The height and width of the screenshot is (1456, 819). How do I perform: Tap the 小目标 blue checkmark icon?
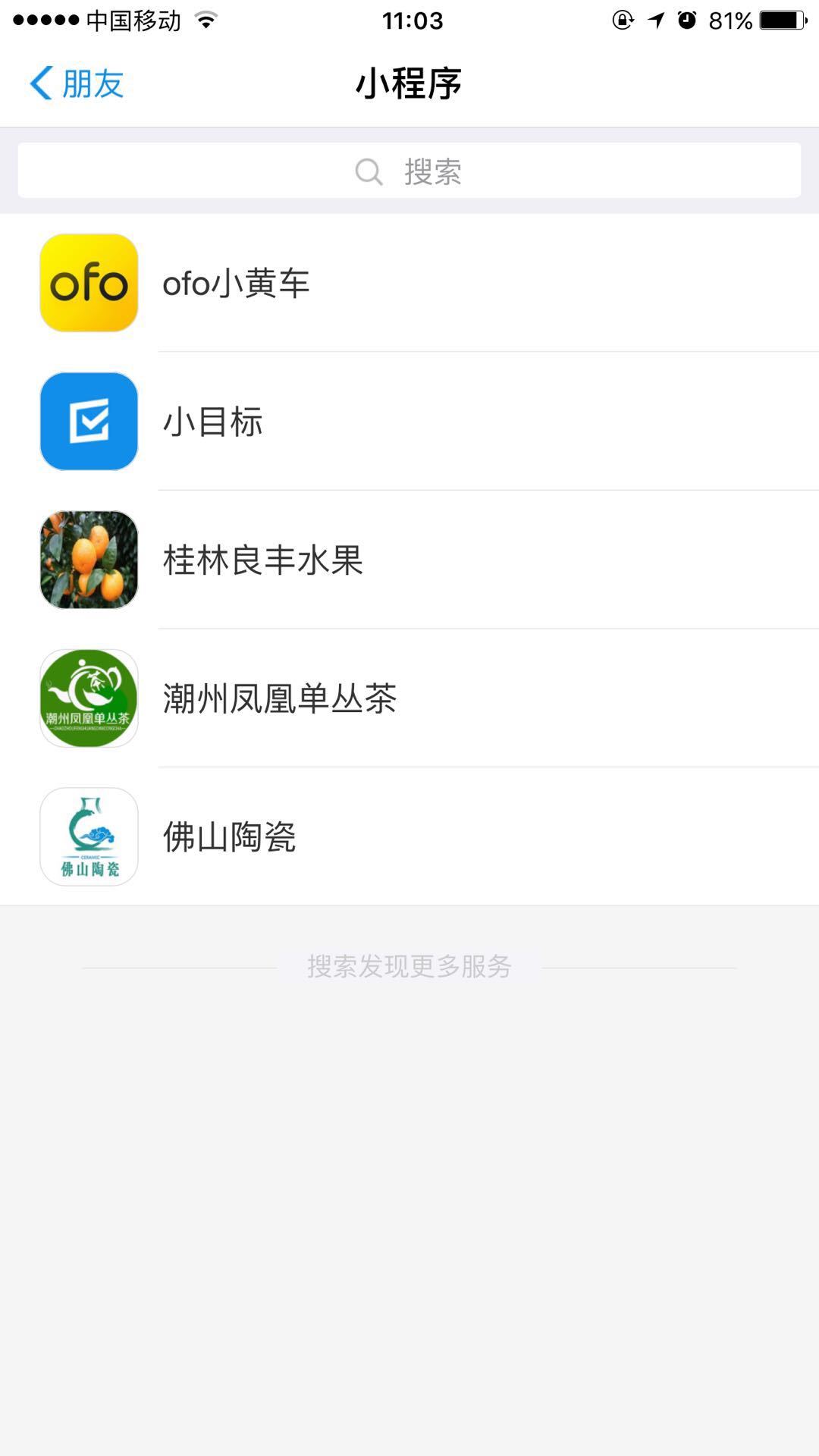[89, 422]
